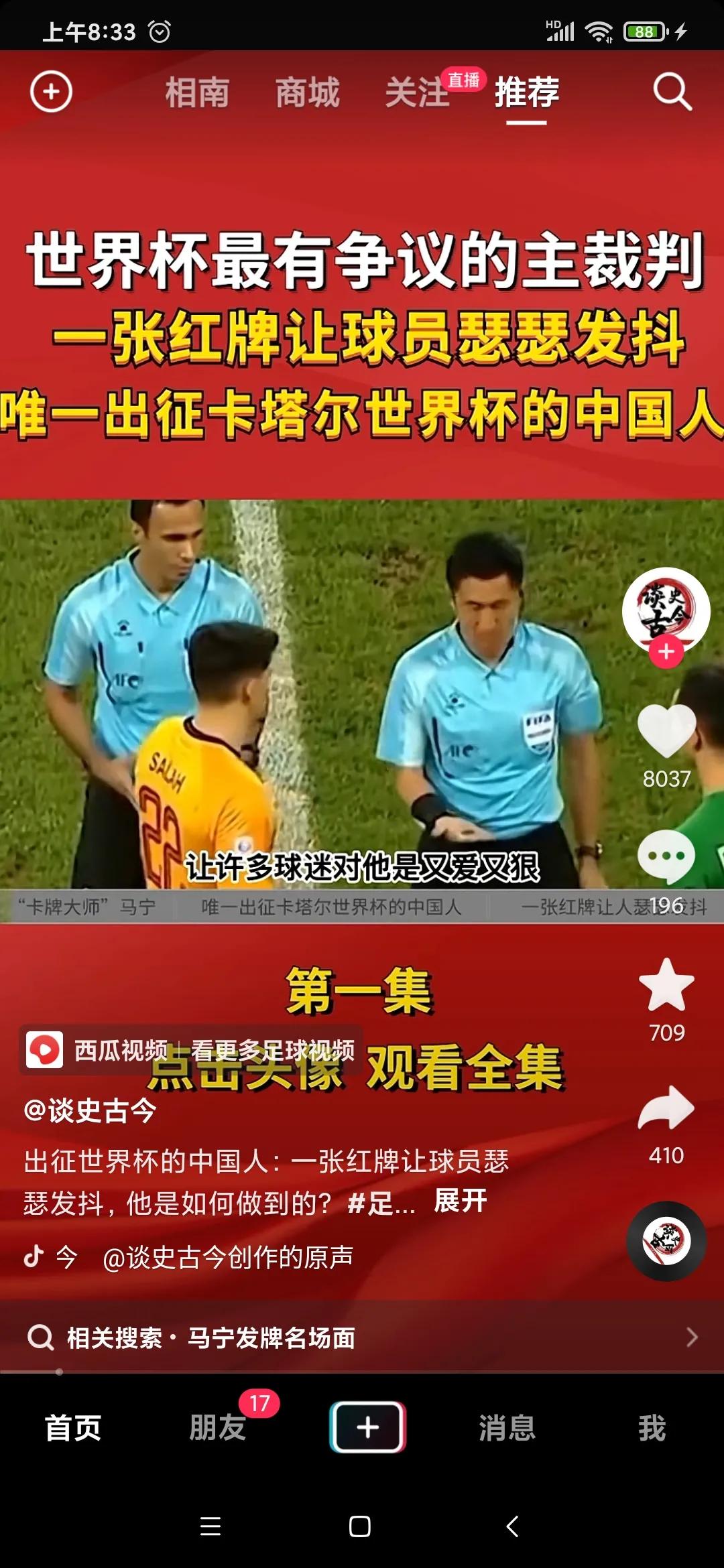This screenshot has width=724, height=1568.
Task: Expand the caption with 展开
Action: click(x=460, y=1201)
